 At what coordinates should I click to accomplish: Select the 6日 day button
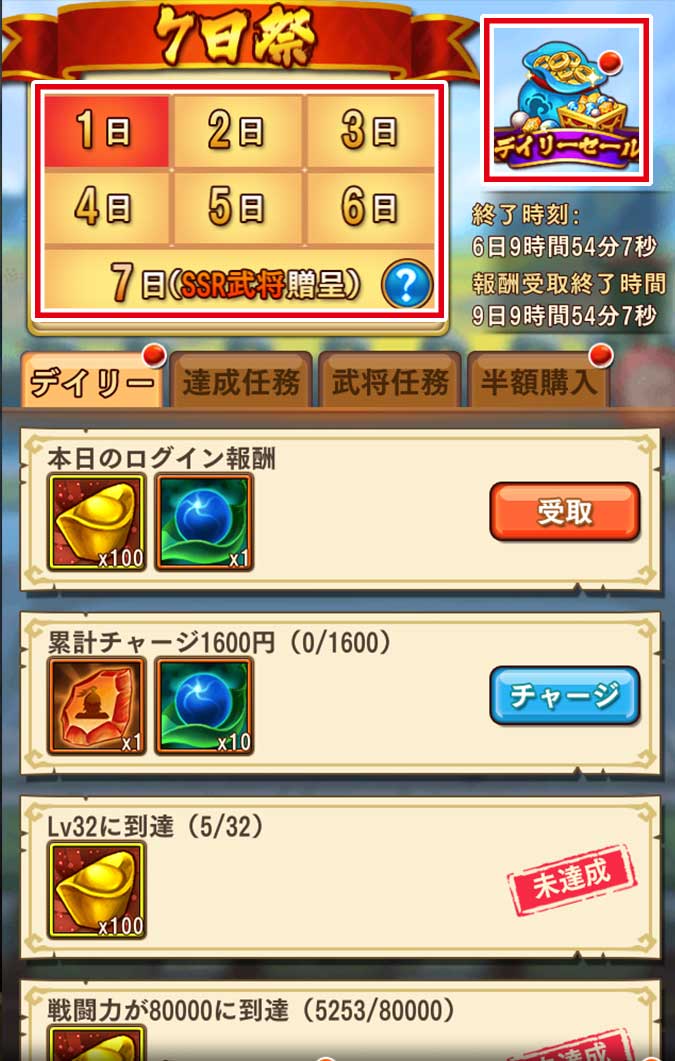point(370,208)
